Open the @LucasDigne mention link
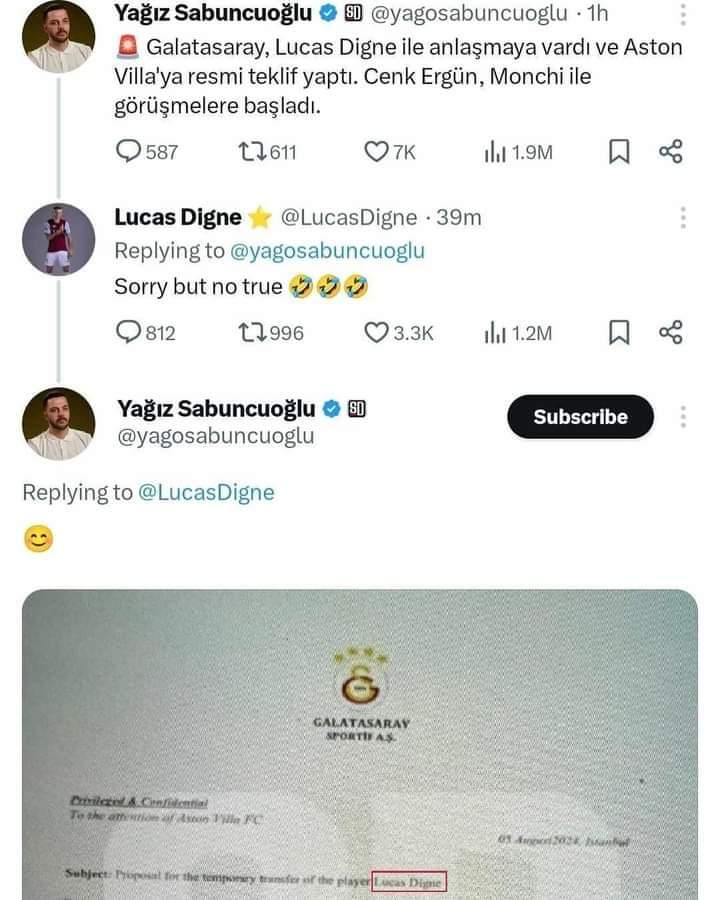 click(205, 492)
